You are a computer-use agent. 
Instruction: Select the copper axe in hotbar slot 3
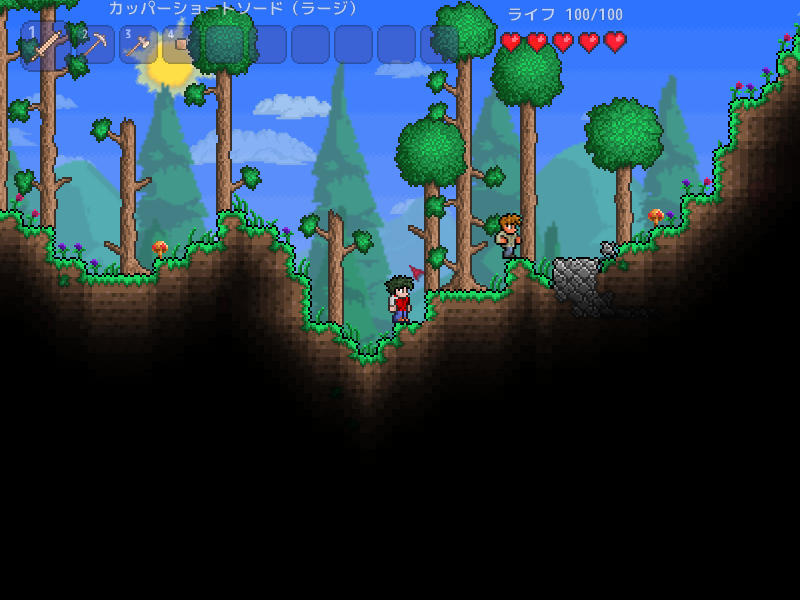(x=139, y=45)
